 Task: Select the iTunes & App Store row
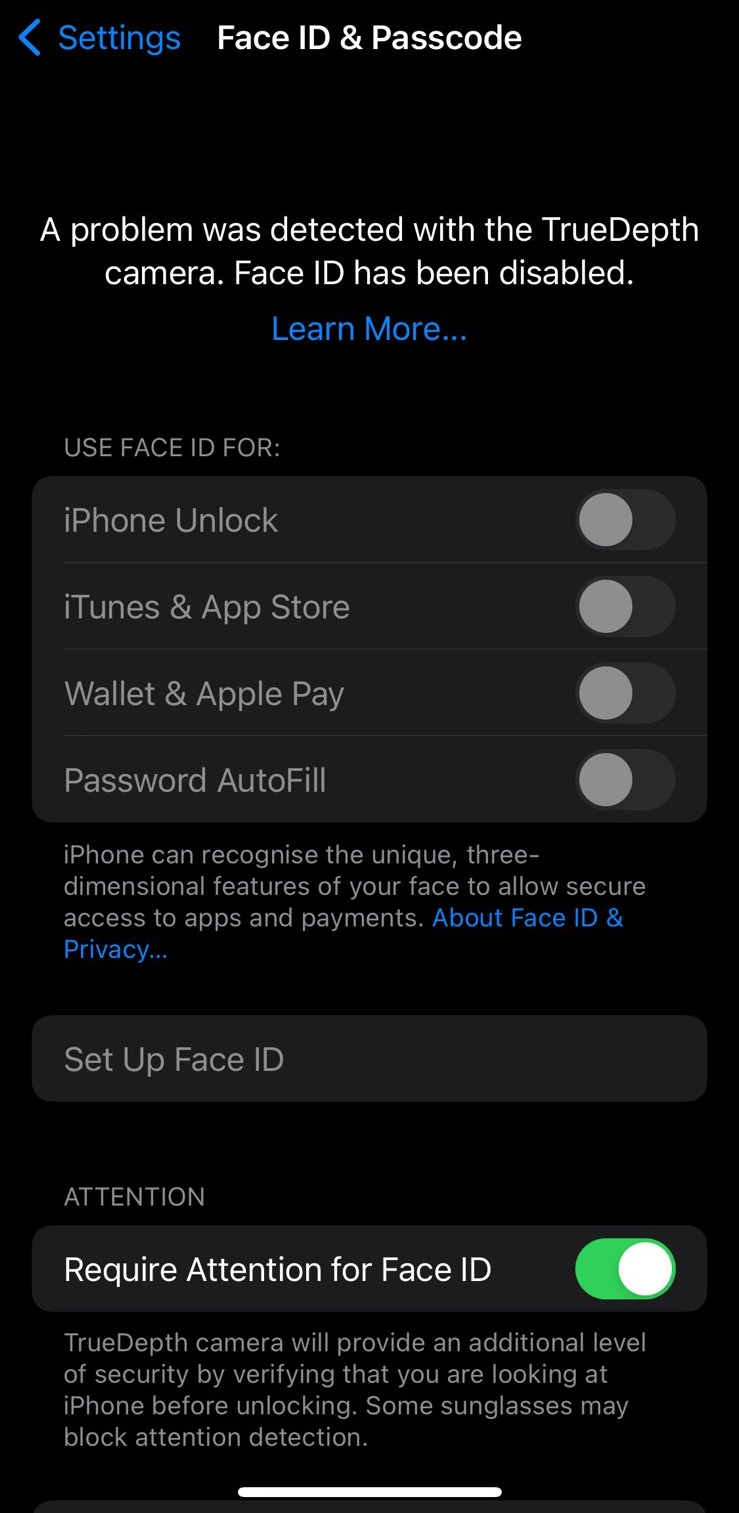point(206,606)
